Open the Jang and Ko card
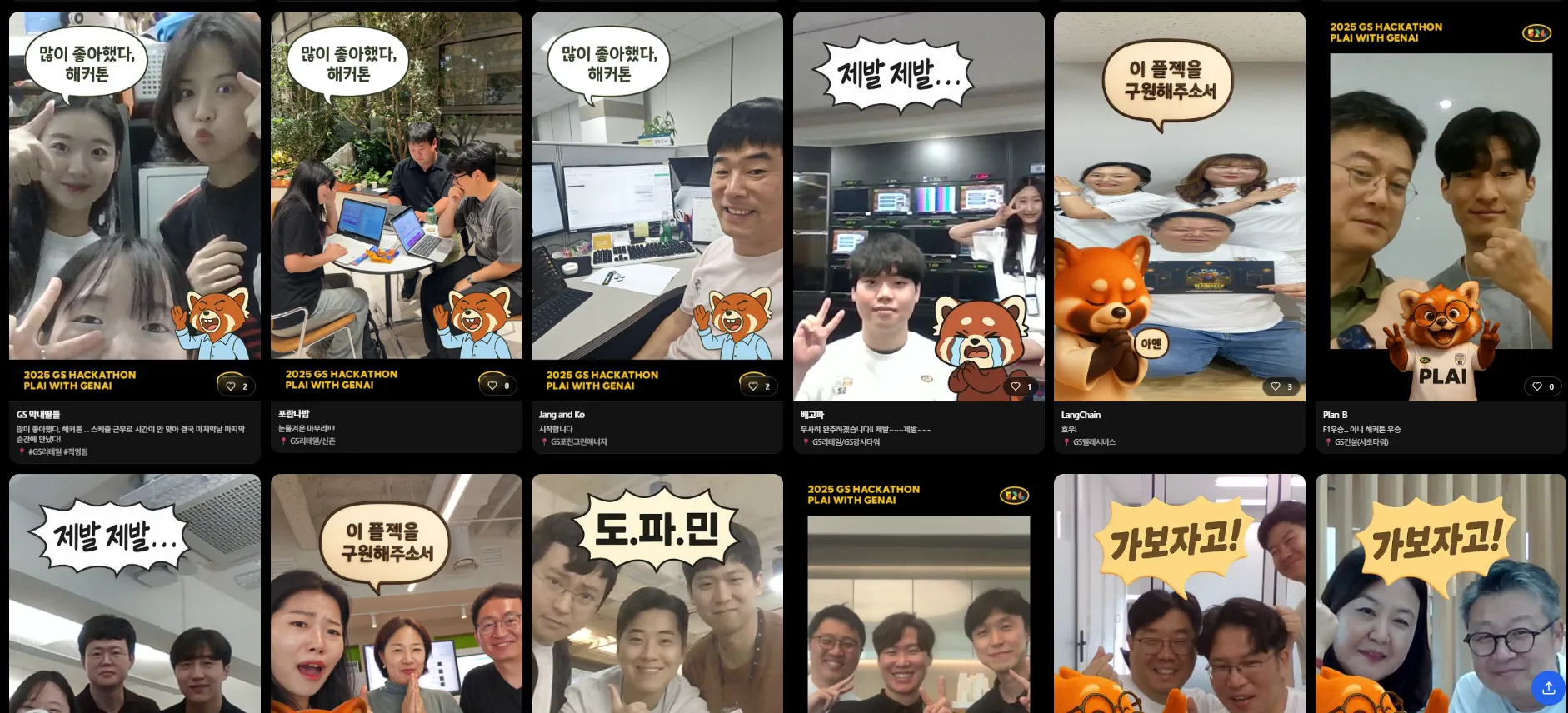The width and height of the screenshot is (1568, 713). (657, 208)
